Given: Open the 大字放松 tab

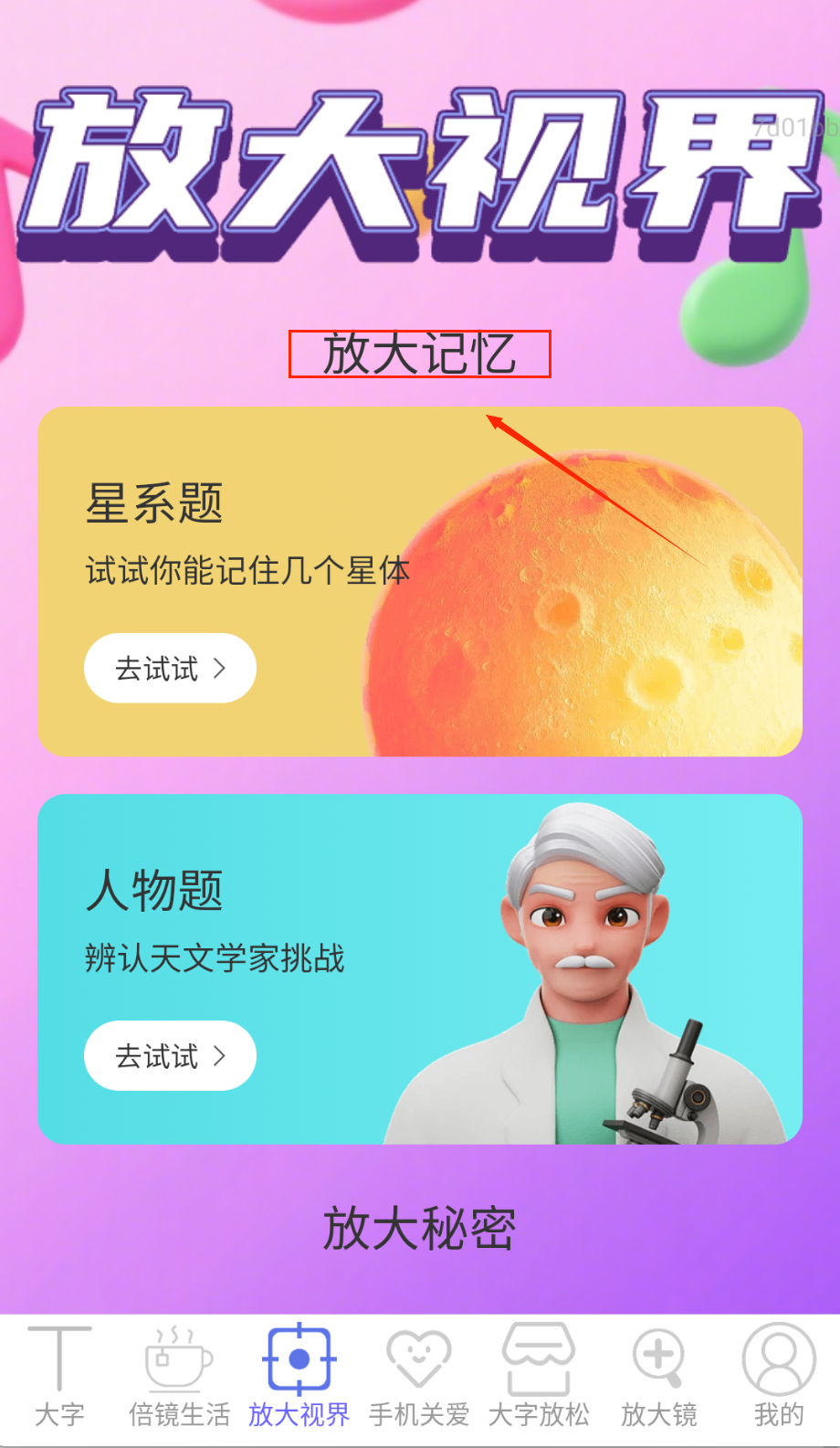Looking at the screenshot, I should coord(539,1377).
